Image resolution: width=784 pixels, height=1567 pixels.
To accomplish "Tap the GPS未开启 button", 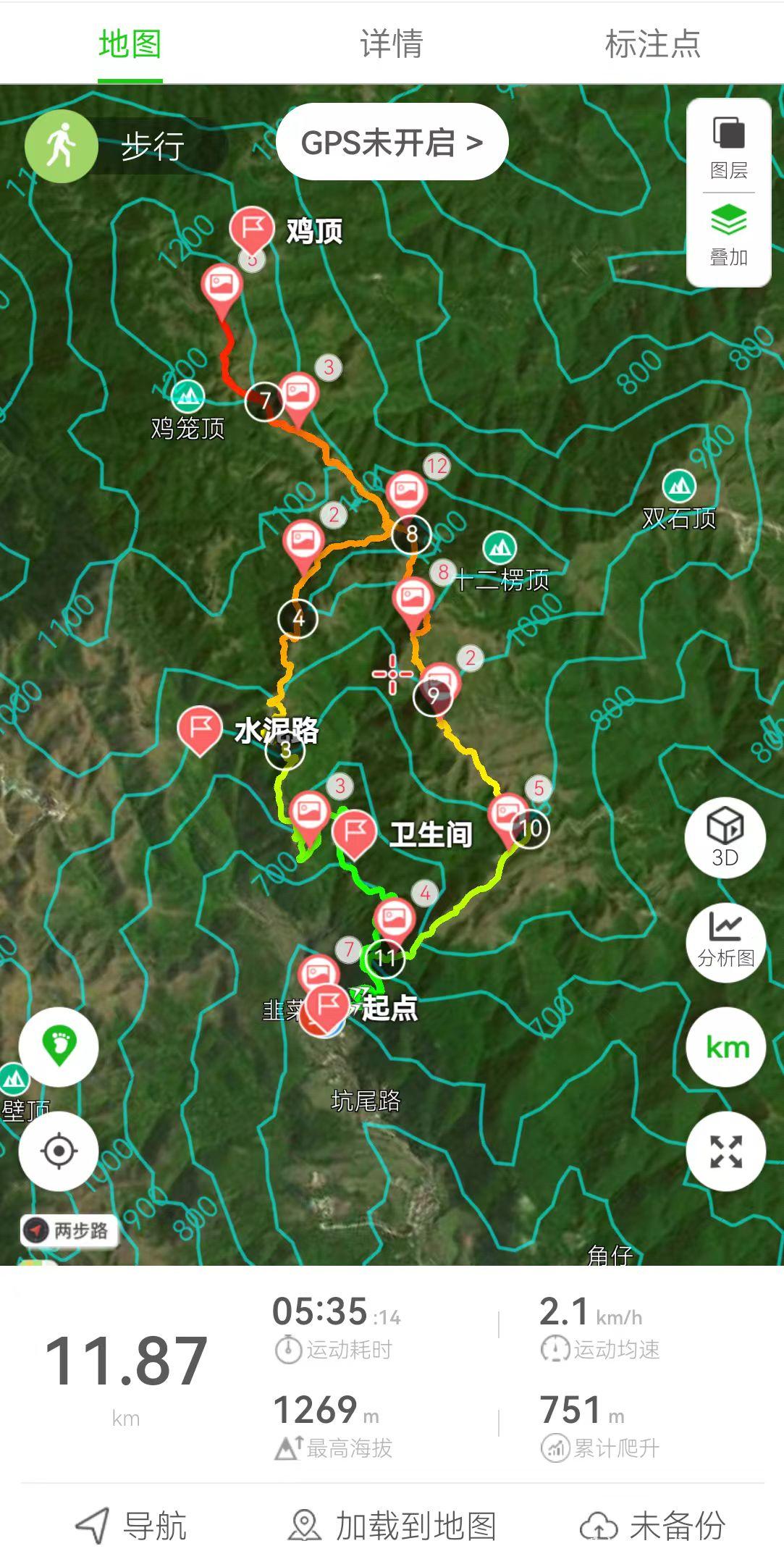I will [392, 142].
